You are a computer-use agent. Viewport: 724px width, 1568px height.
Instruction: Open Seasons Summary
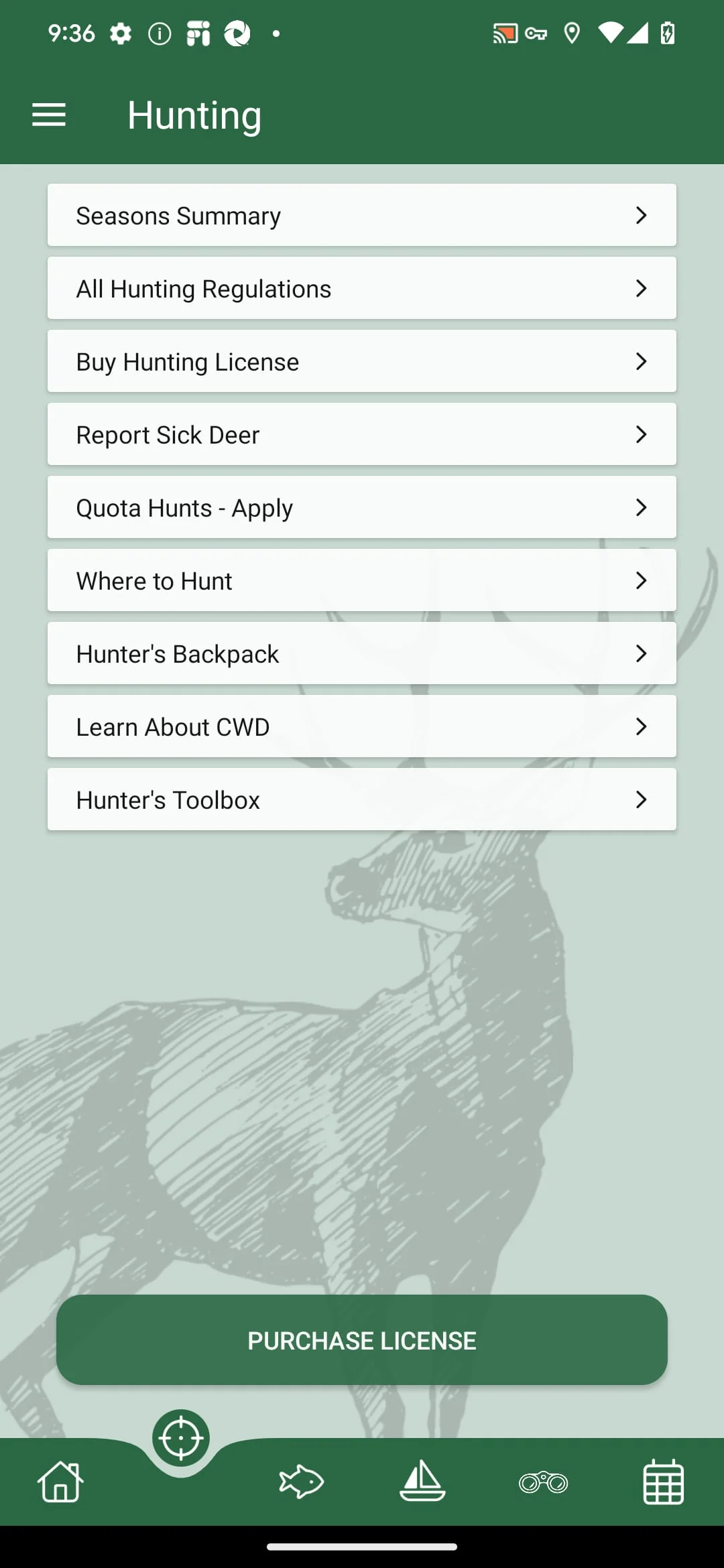(362, 215)
